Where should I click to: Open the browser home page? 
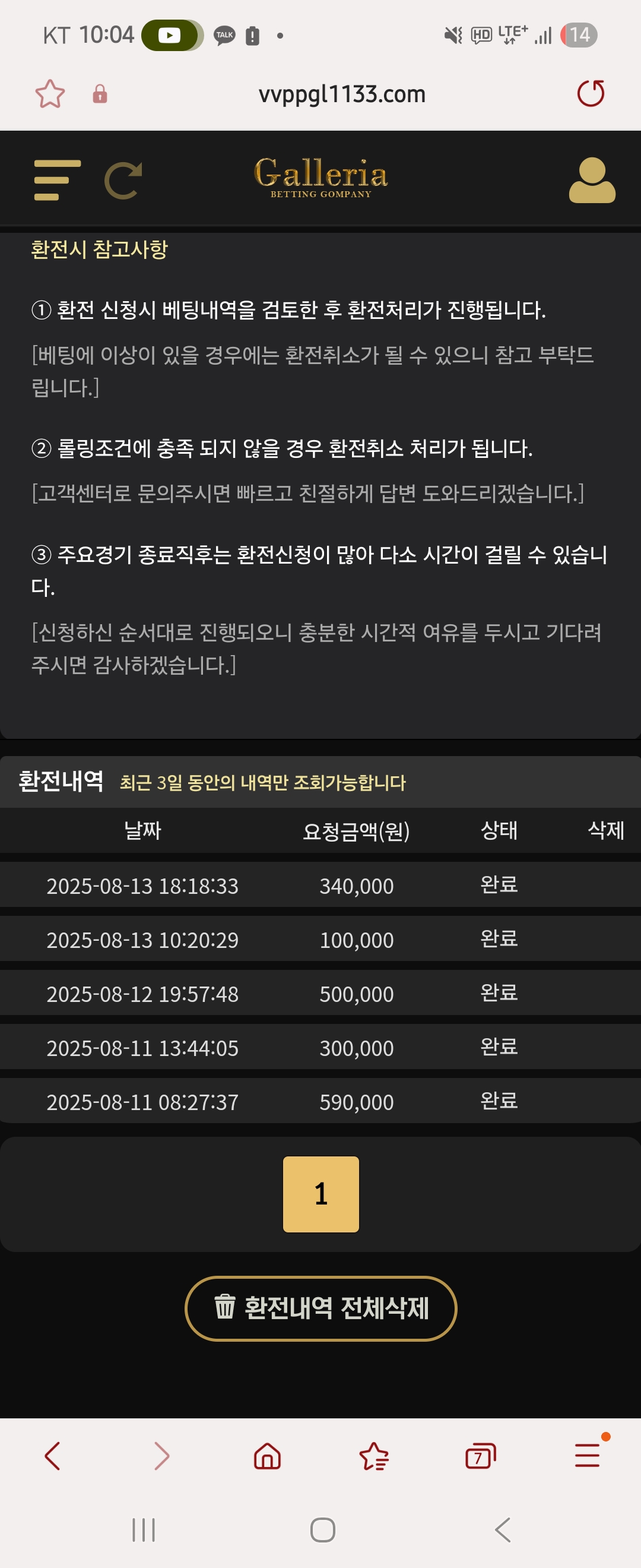[x=267, y=1456]
